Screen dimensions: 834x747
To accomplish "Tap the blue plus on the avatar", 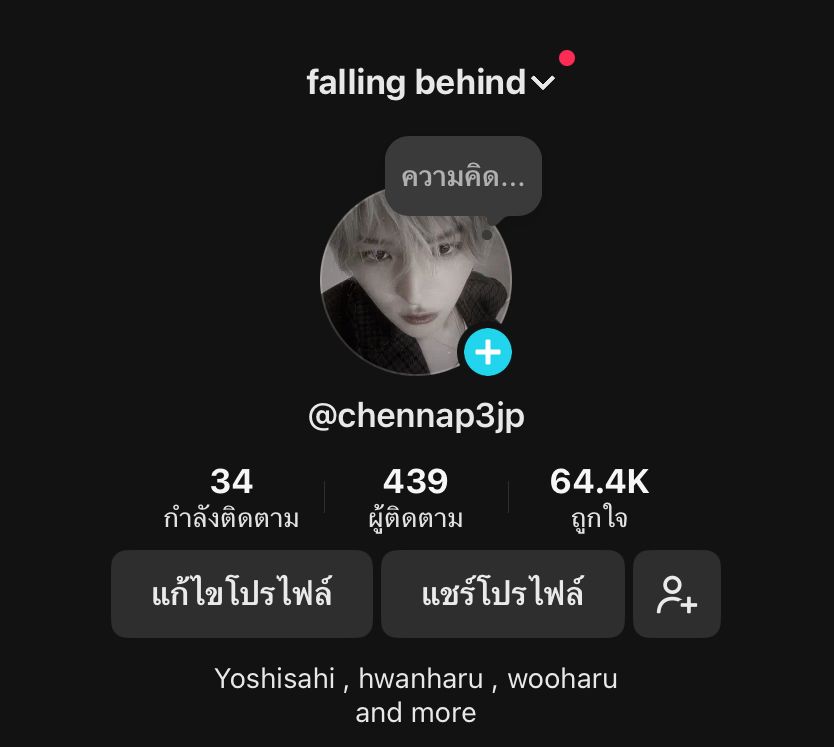I will [488, 352].
